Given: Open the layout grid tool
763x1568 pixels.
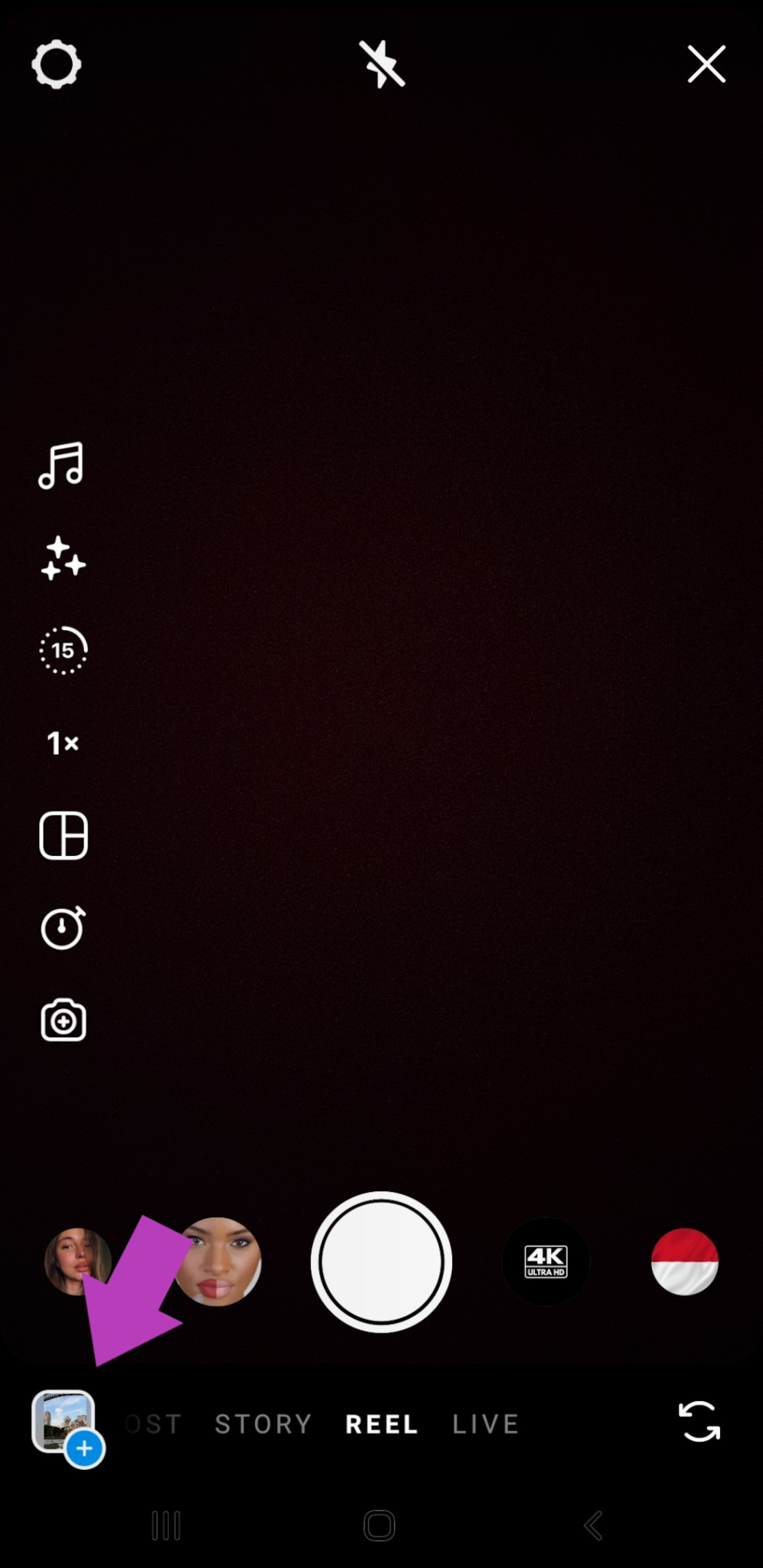Looking at the screenshot, I should tap(63, 835).
